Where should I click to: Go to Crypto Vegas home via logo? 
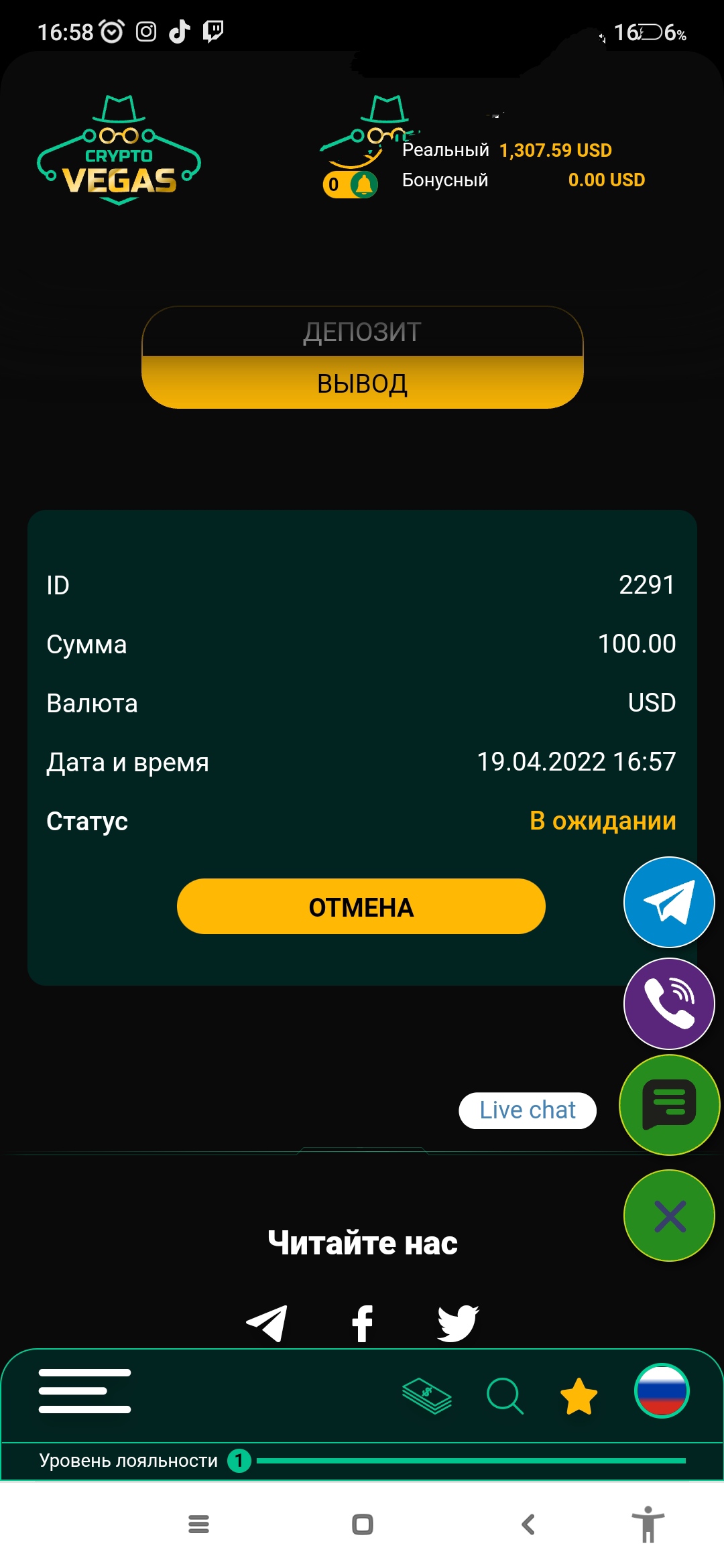tap(119, 151)
